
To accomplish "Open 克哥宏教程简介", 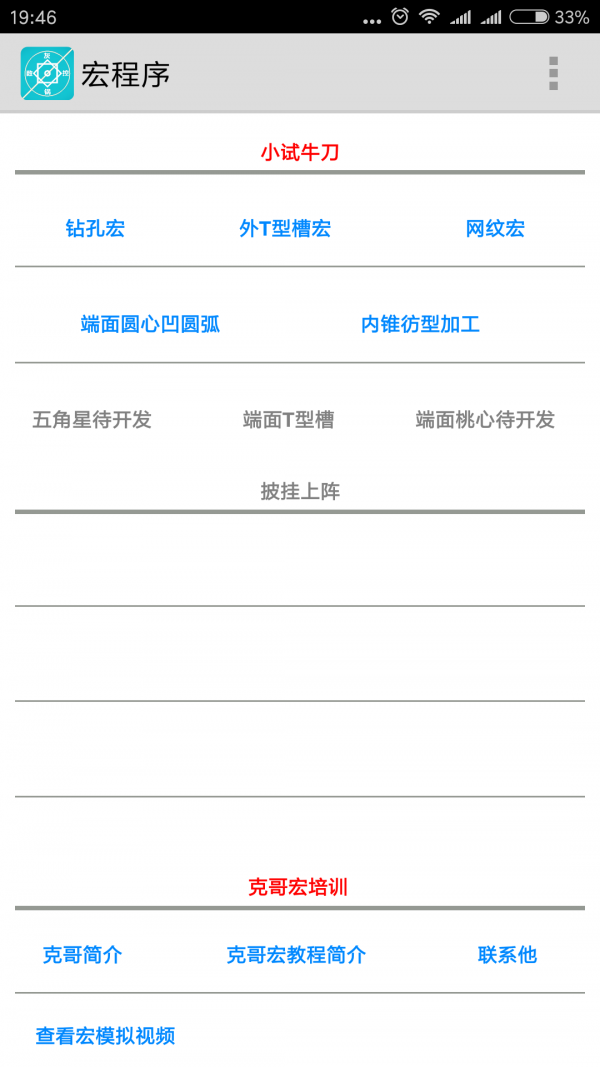I will pos(296,955).
